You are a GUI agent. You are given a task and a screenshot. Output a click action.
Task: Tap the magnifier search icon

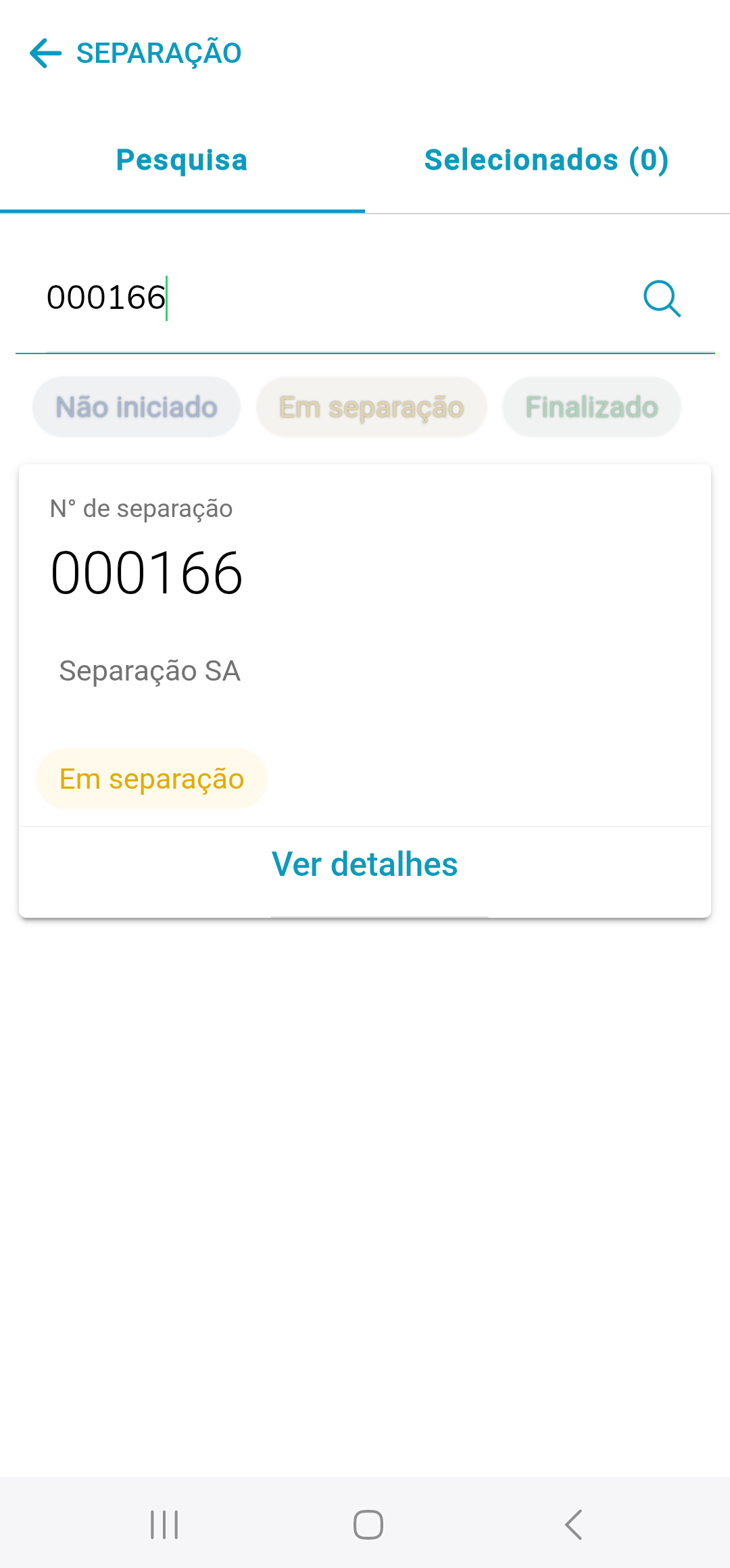click(x=662, y=299)
